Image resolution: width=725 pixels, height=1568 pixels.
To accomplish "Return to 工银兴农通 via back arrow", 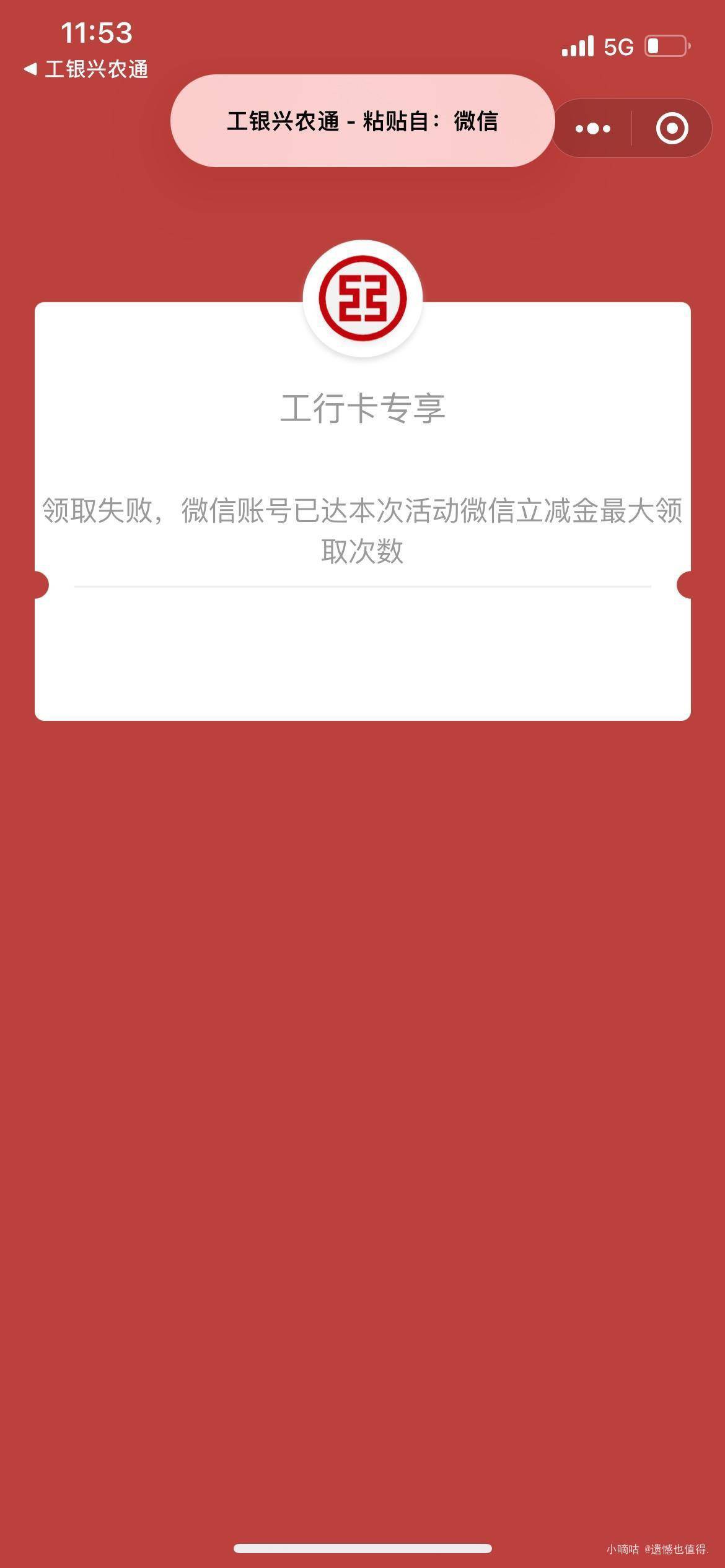I will tap(86, 69).
